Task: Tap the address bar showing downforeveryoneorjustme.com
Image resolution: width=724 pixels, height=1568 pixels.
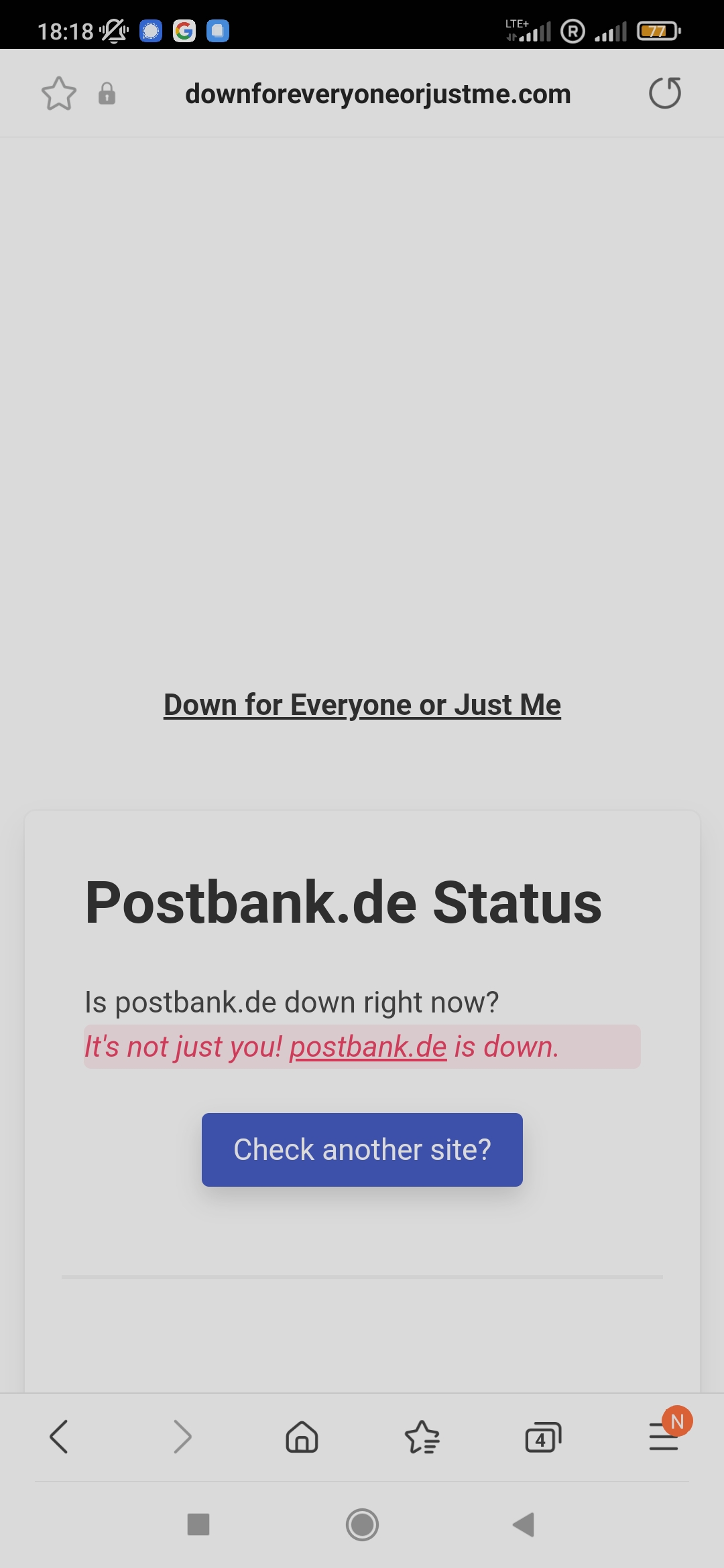Action: pyautogui.click(x=377, y=94)
